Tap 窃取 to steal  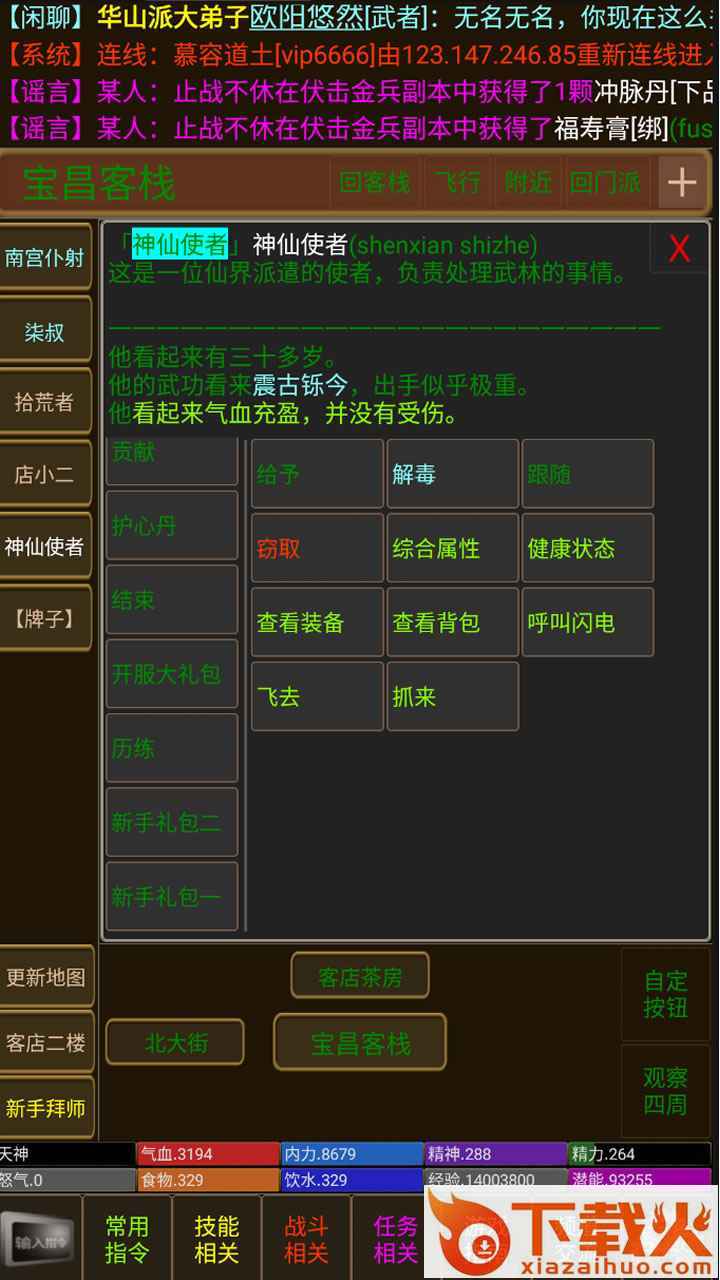pyautogui.click(x=317, y=548)
